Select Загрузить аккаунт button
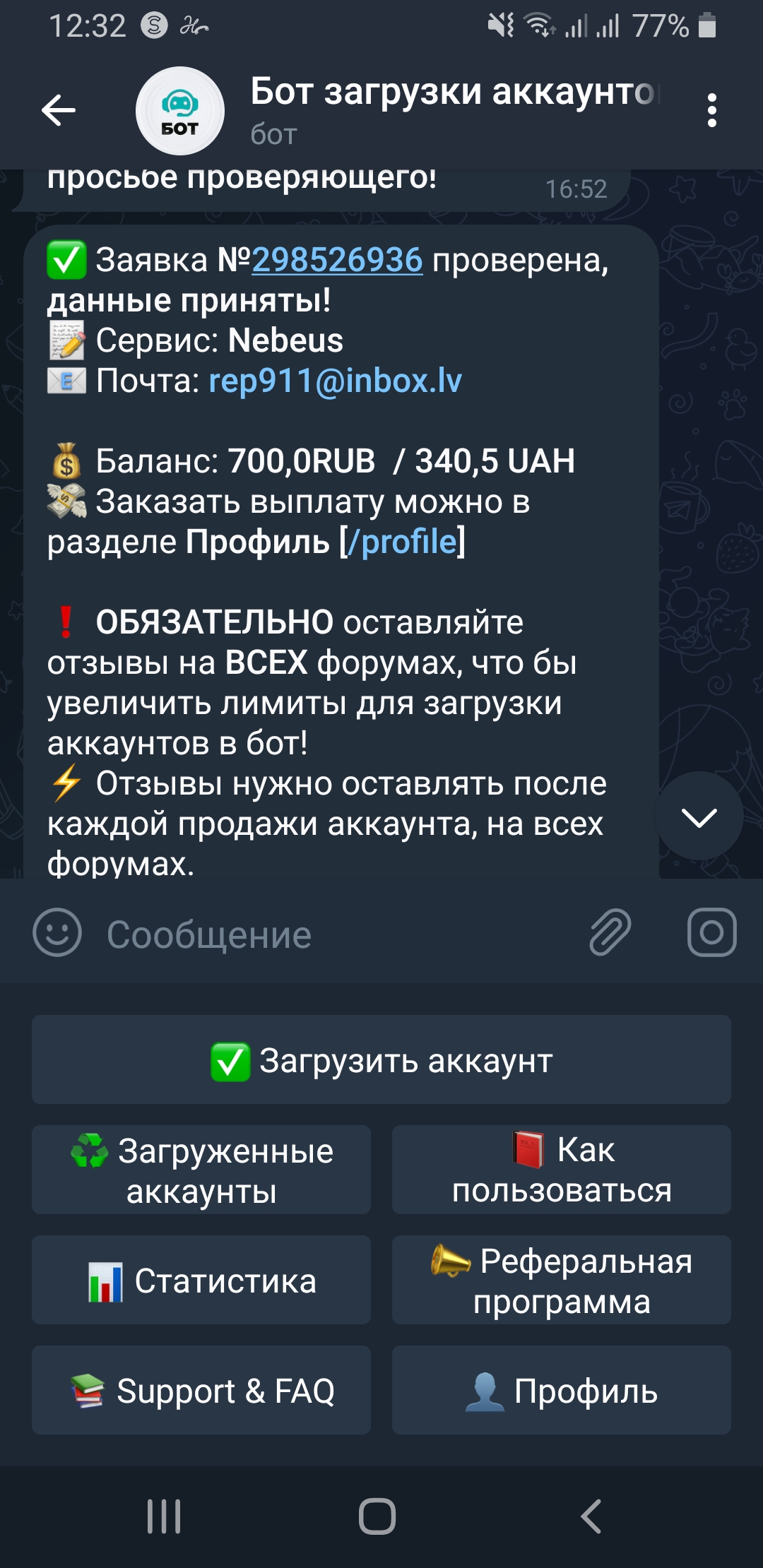 click(x=381, y=1059)
